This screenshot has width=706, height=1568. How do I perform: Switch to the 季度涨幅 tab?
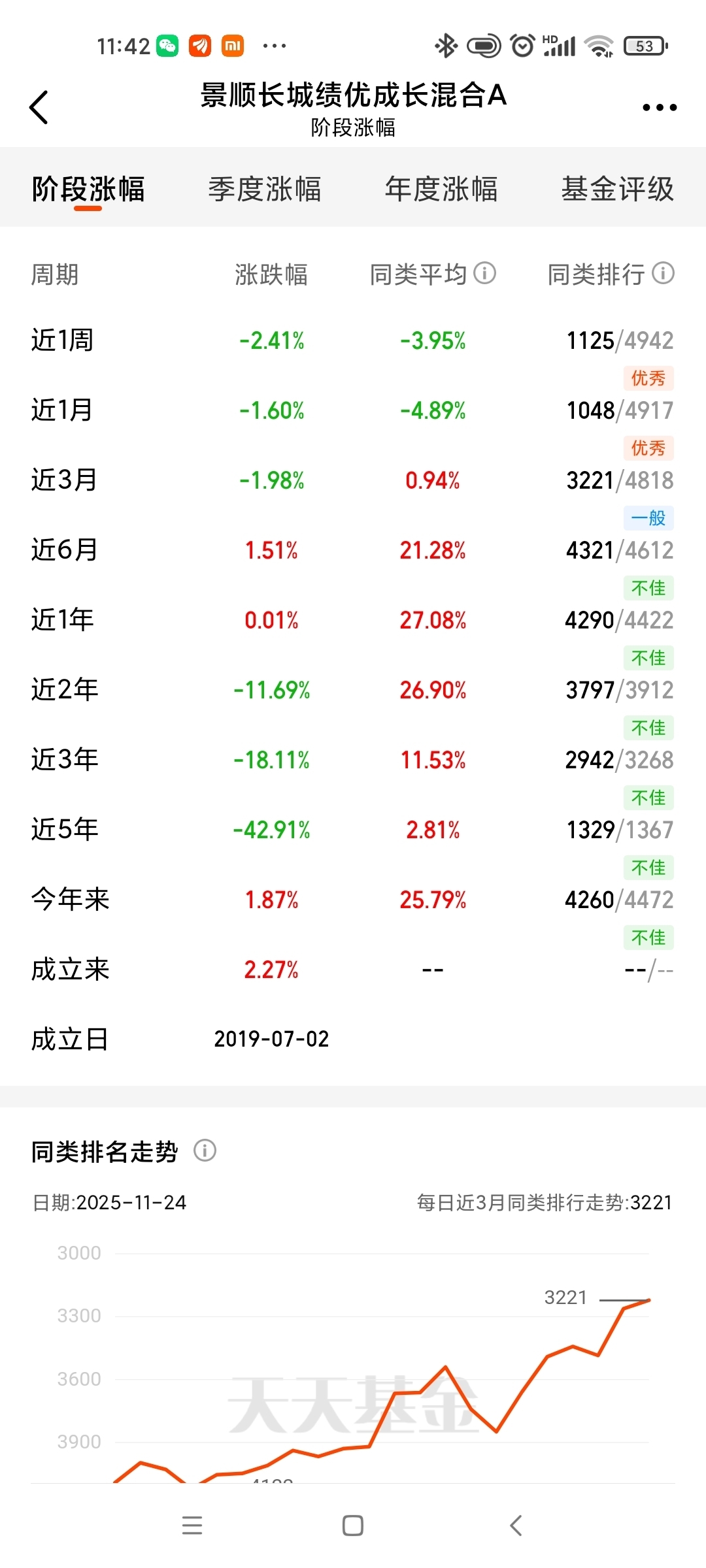coord(265,189)
